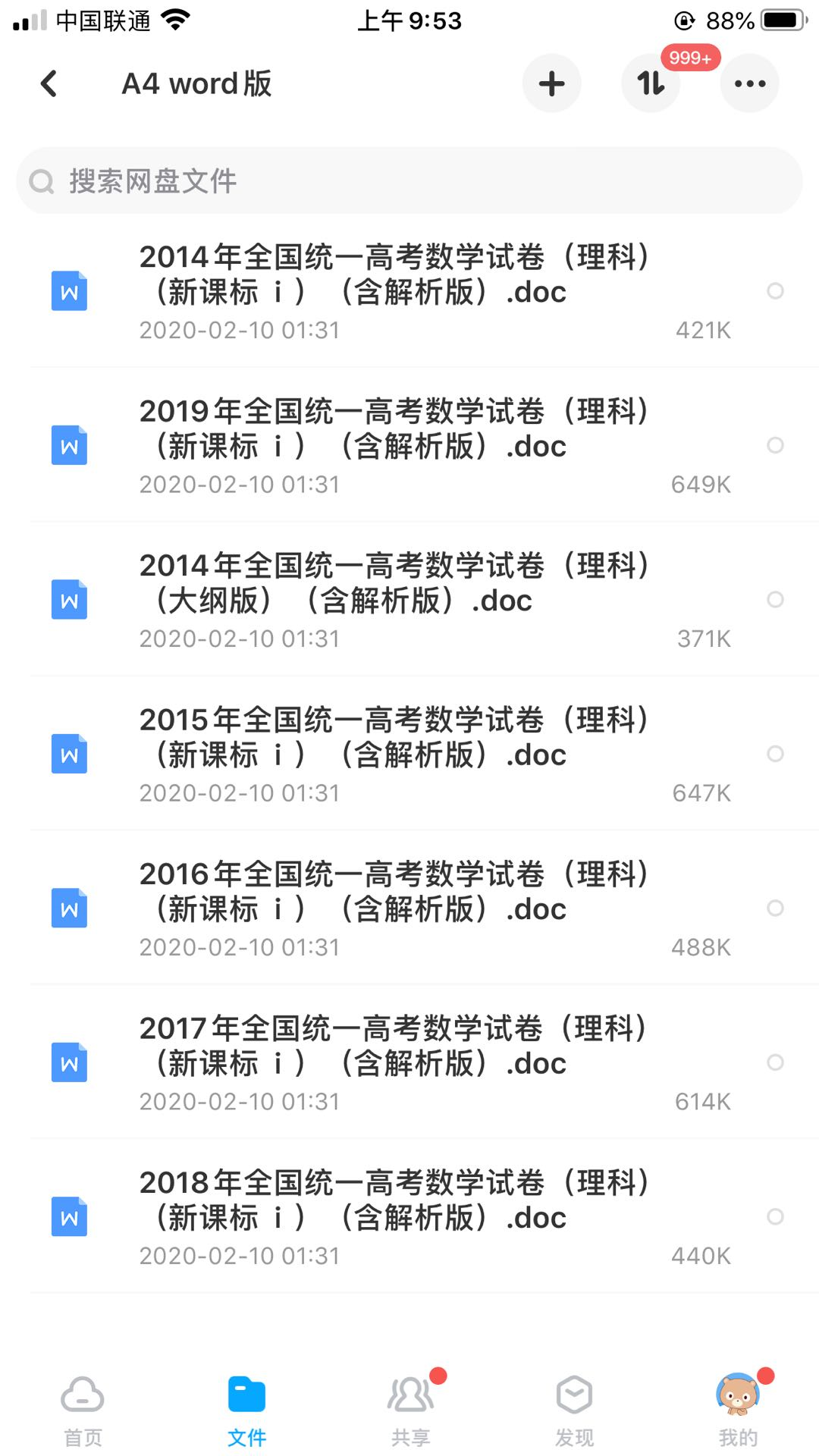
Task: Tap the Word icon of the 2018 exam file
Action: point(69,1217)
